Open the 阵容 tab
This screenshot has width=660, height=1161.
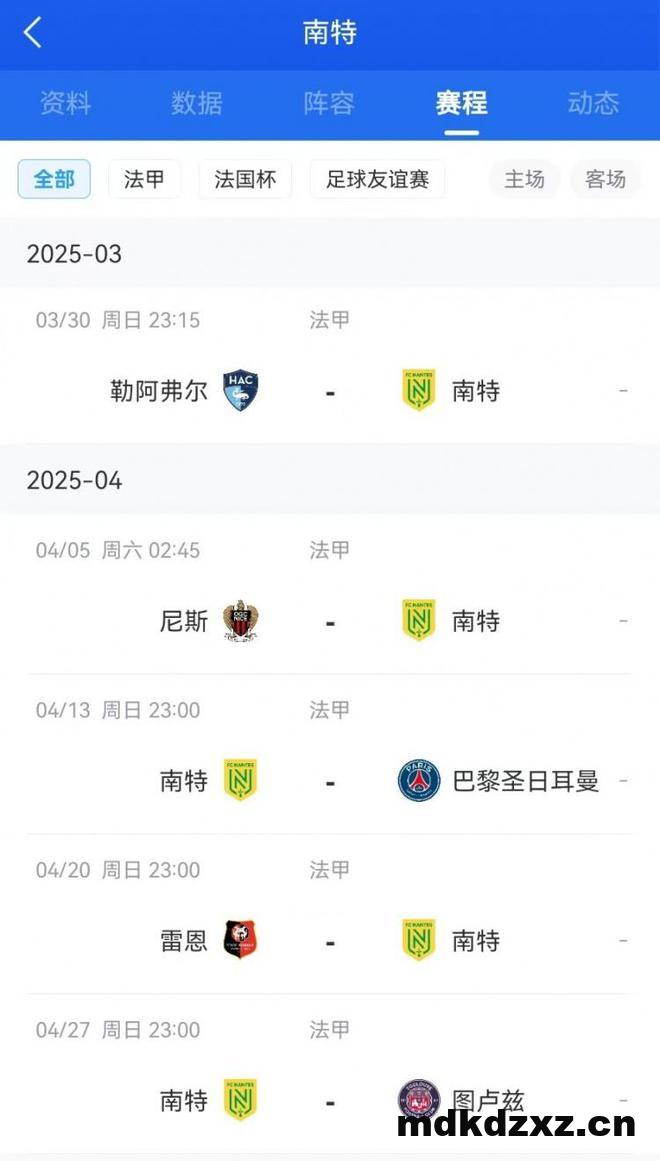[x=329, y=103]
